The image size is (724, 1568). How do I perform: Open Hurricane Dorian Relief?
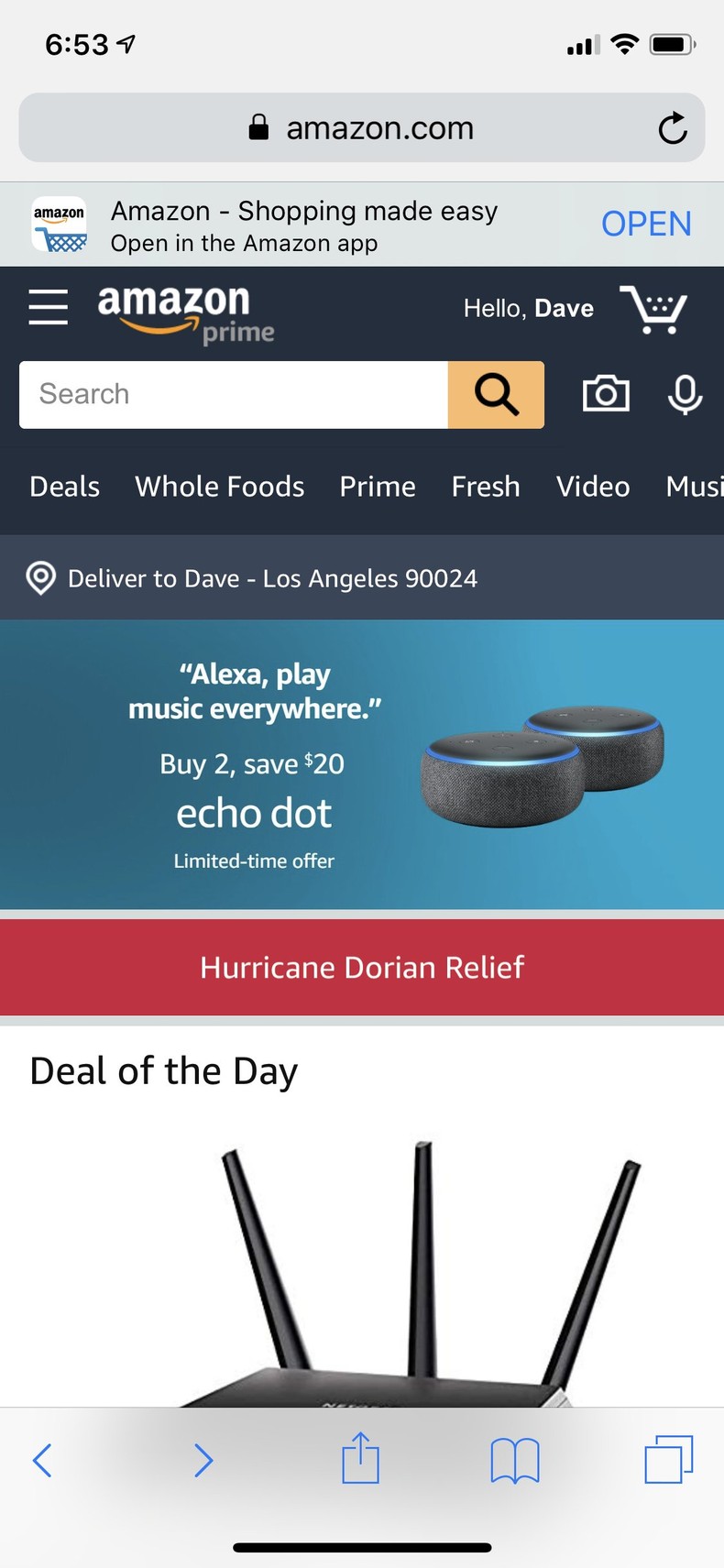(362, 968)
